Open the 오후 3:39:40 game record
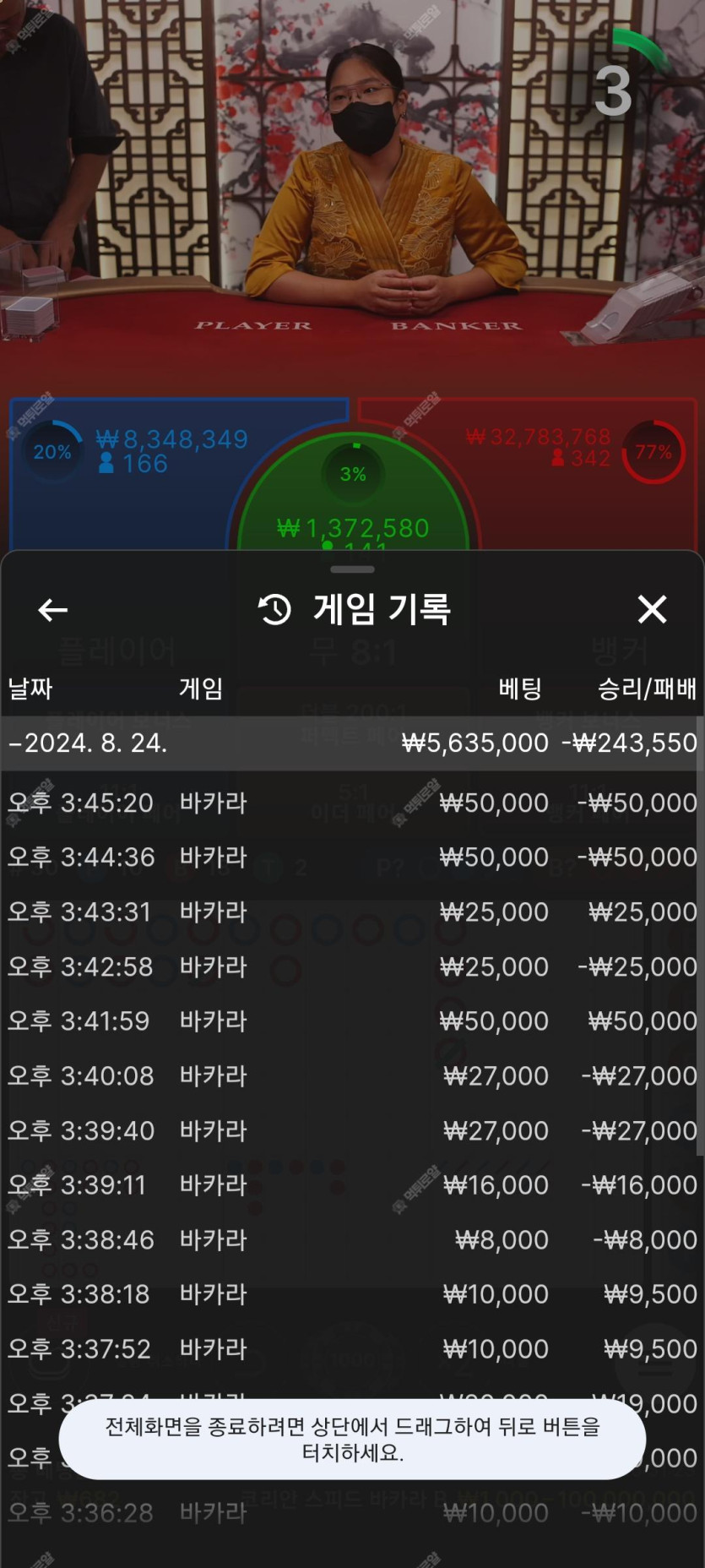 [x=352, y=1130]
